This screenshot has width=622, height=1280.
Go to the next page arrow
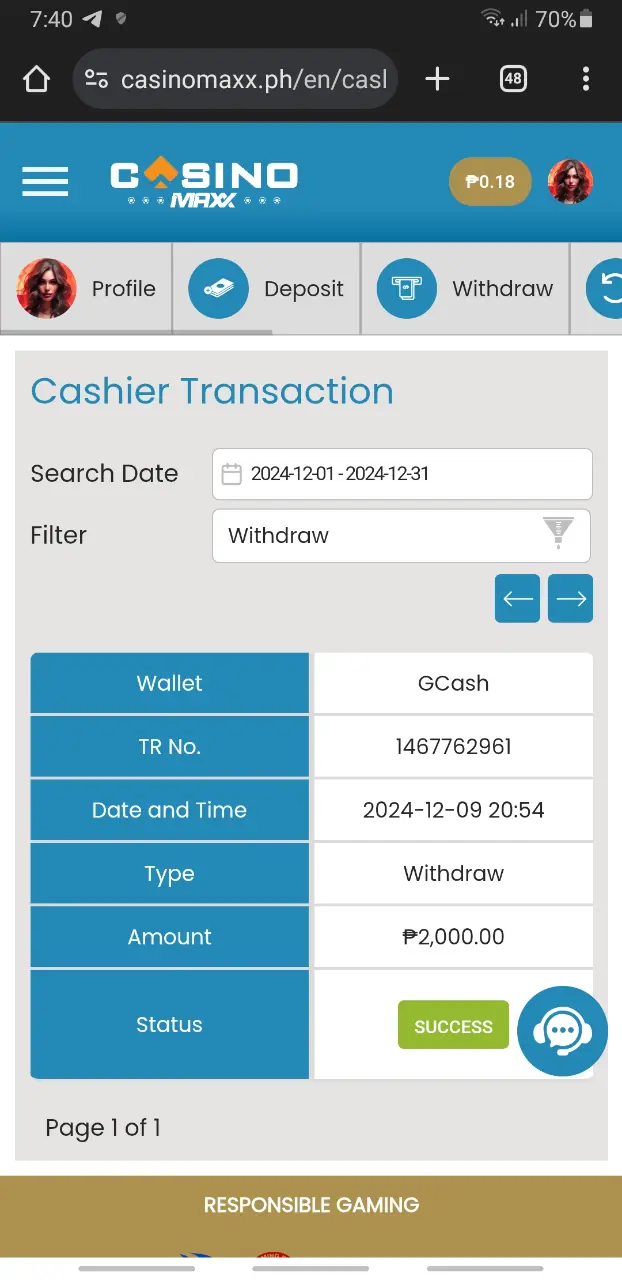point(571,598)
